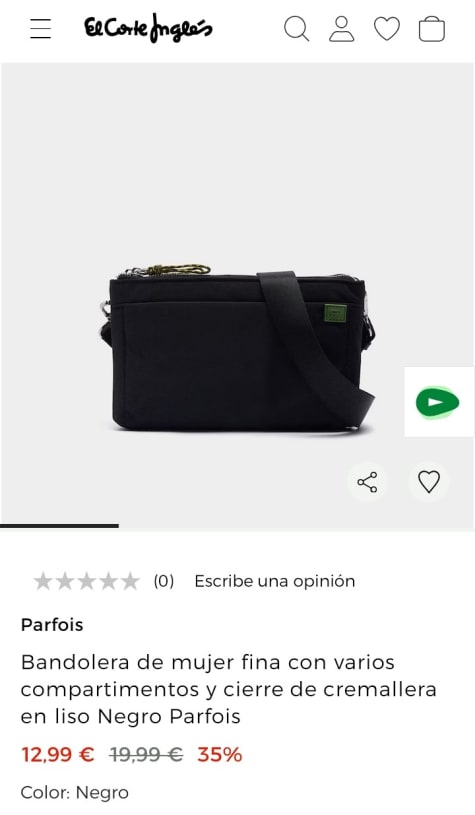475x815 pixels.
Task: Open the shopping bag
Action: point(432,29)
